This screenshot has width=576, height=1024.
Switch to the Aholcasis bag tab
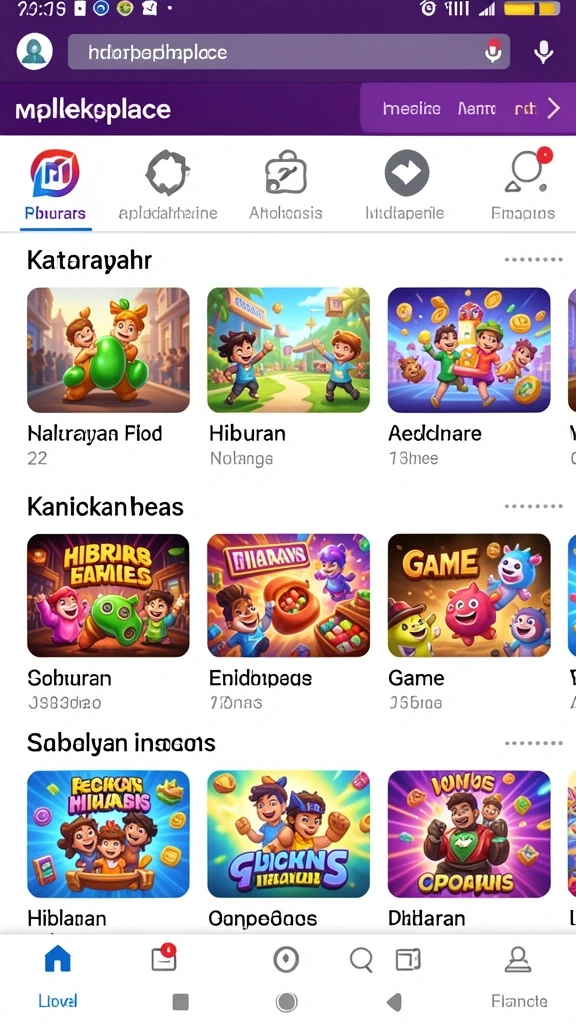(x=286, y=187)
